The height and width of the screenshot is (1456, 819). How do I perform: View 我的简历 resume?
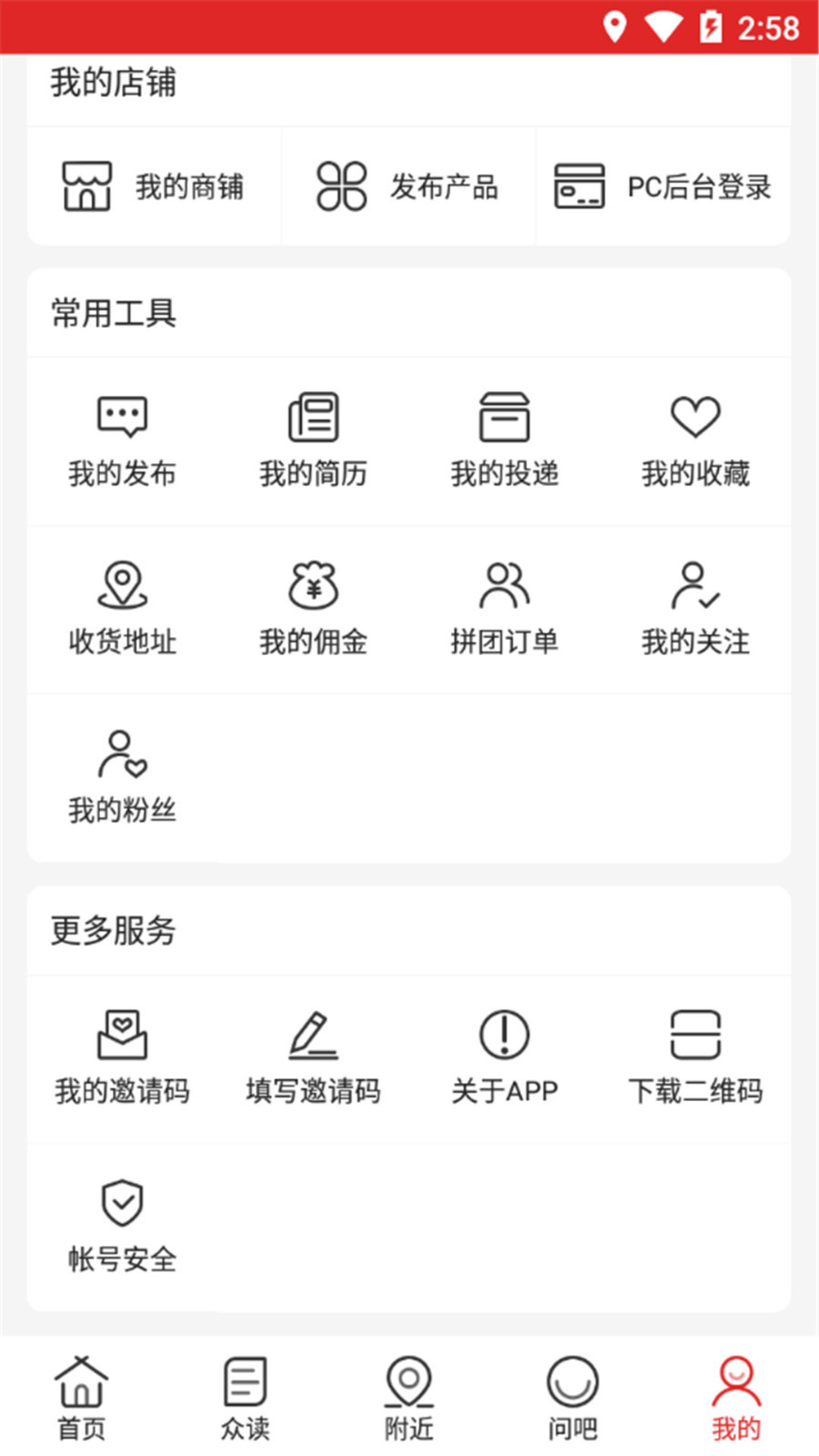pos(313,442)
